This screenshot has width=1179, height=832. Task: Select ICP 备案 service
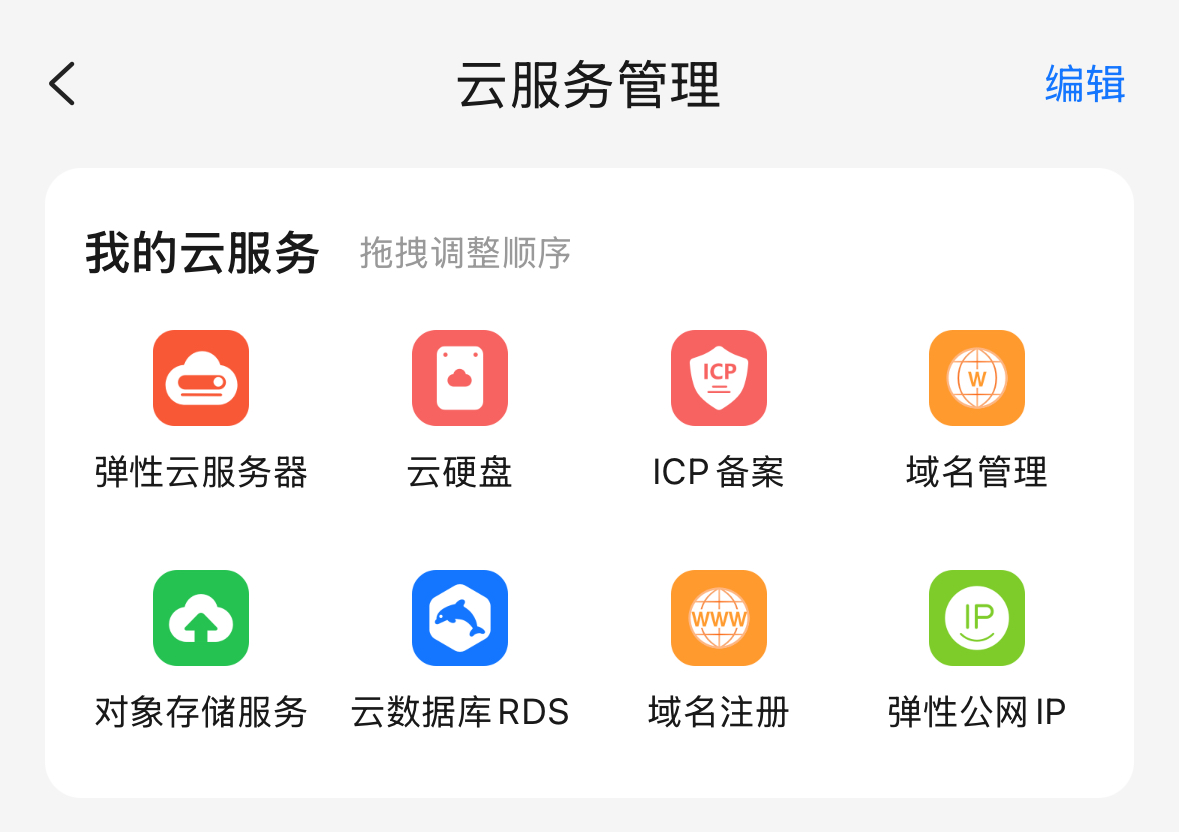(x=718, y=378)
